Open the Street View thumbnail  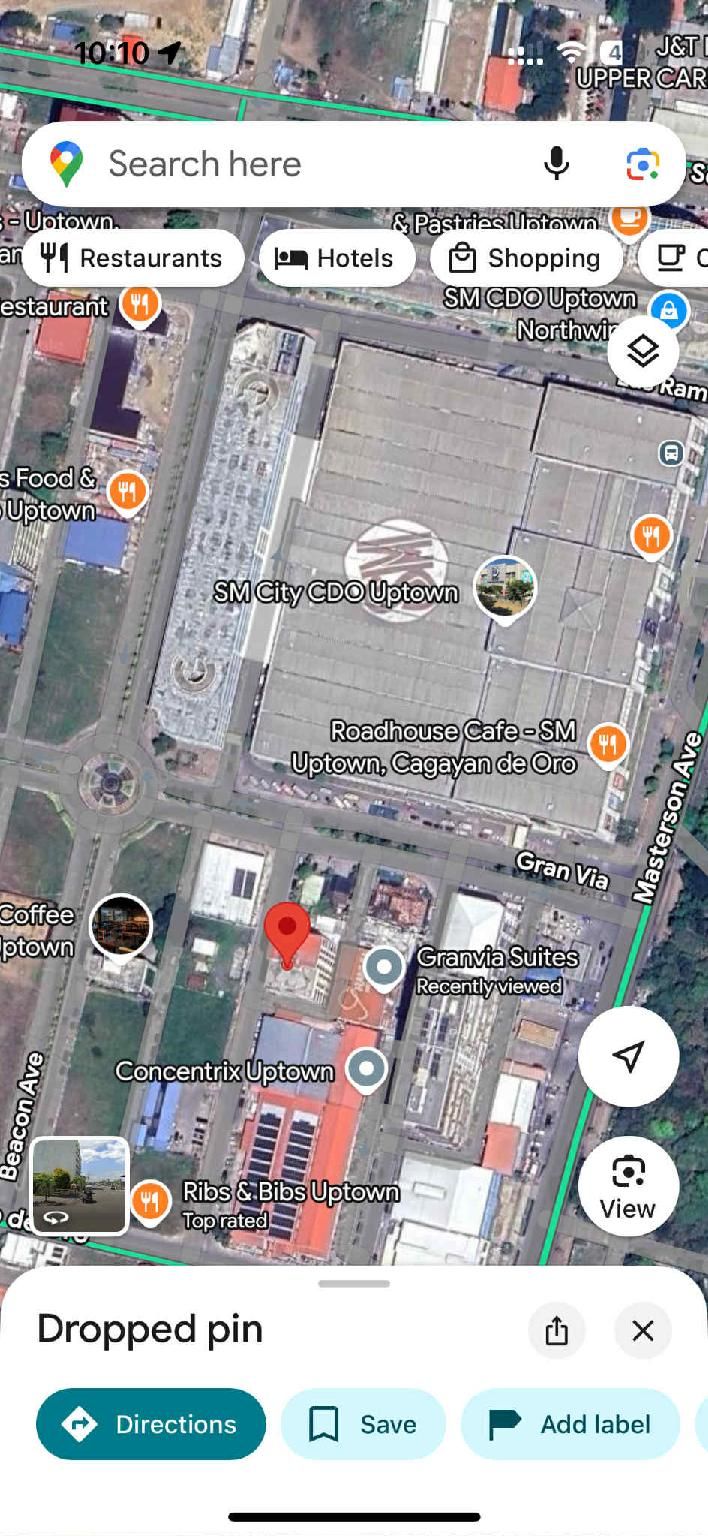click(x=80, y=1185)
